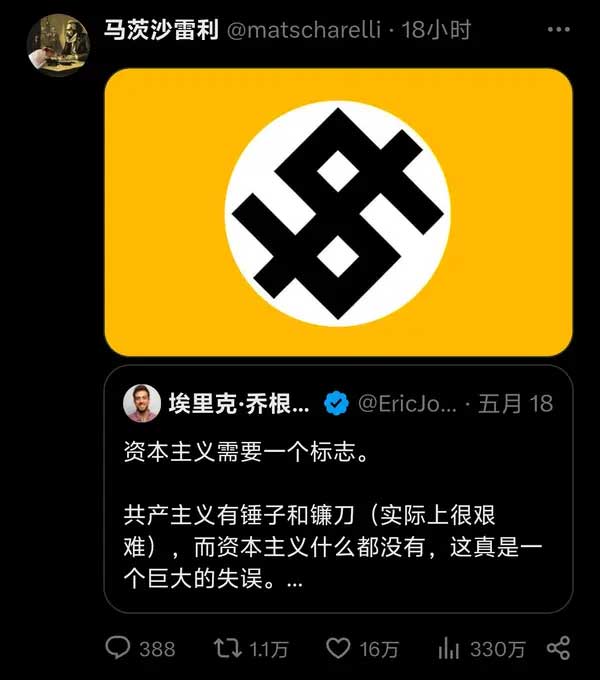Share this post via share icon

(561, 648)
